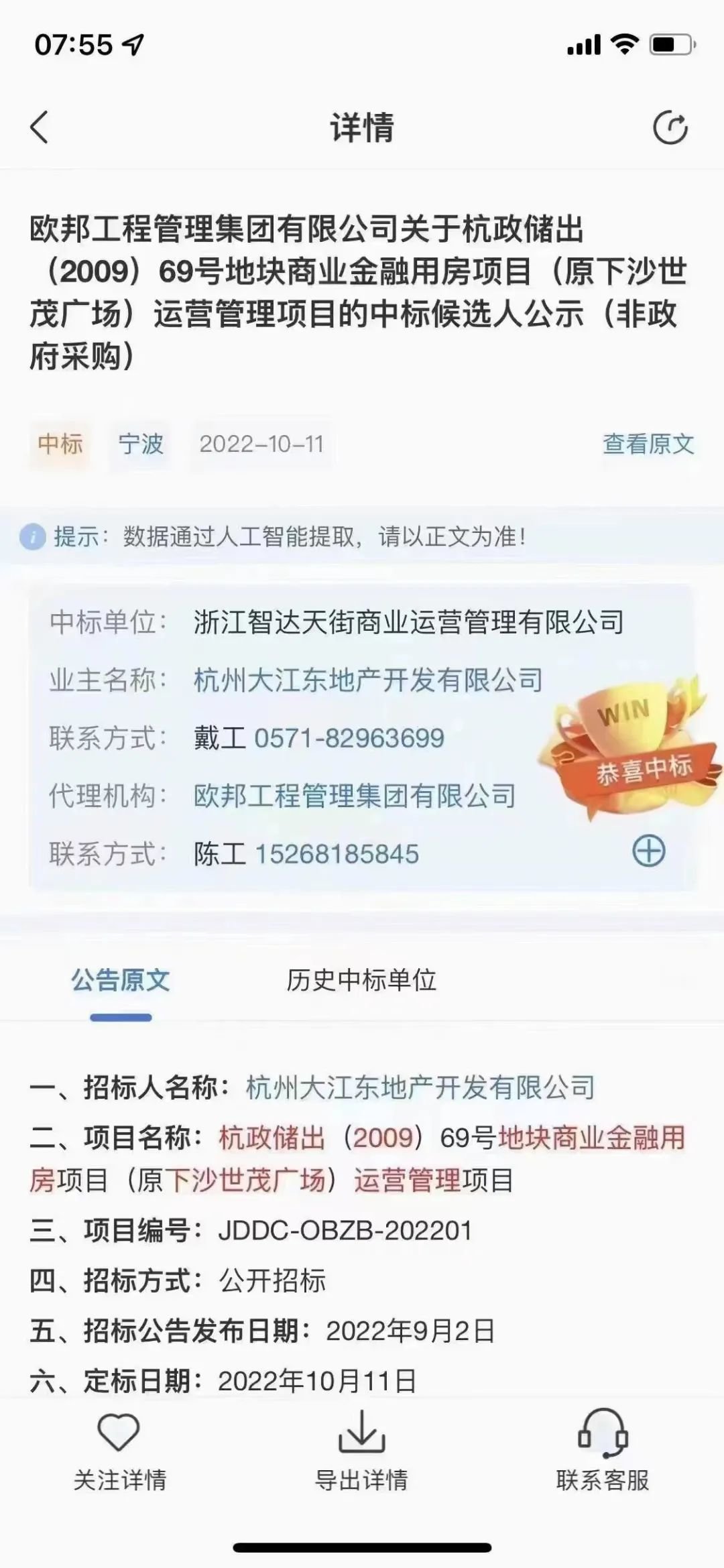724x1568 pixels.
Task: Tap the 中标 tag chip
Action: 60,444
